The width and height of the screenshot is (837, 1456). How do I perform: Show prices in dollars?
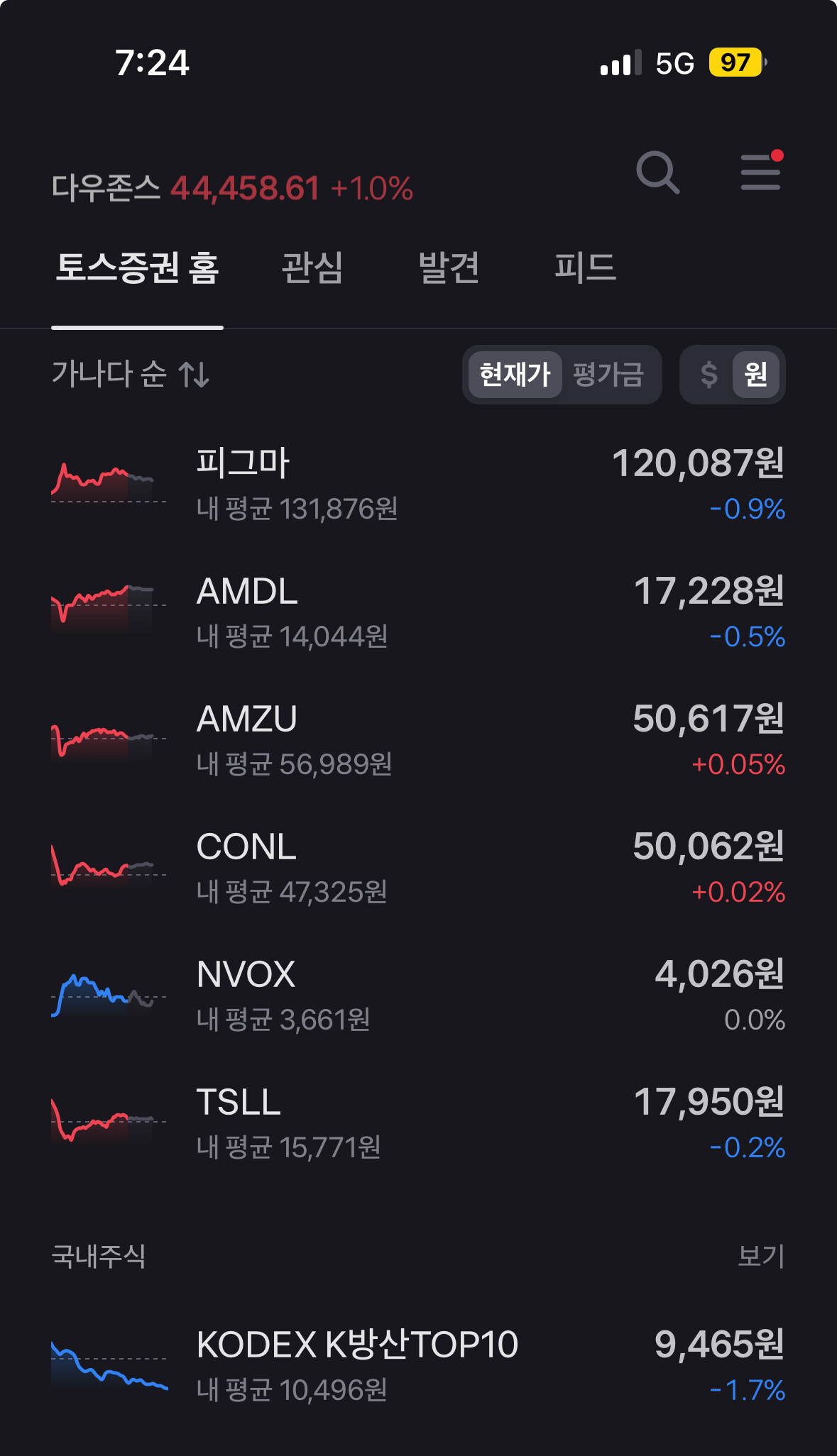click(709, 374)
